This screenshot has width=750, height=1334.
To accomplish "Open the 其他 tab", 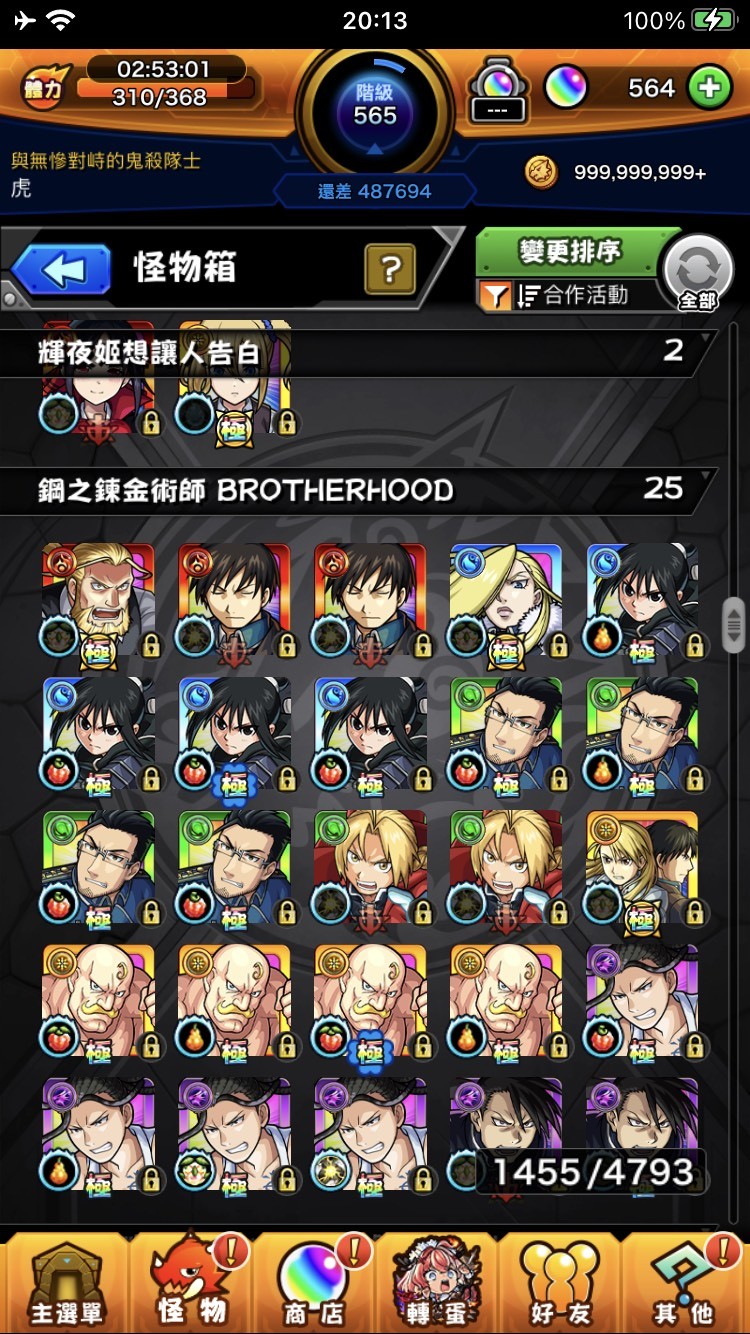I will tap(685, 1284).
